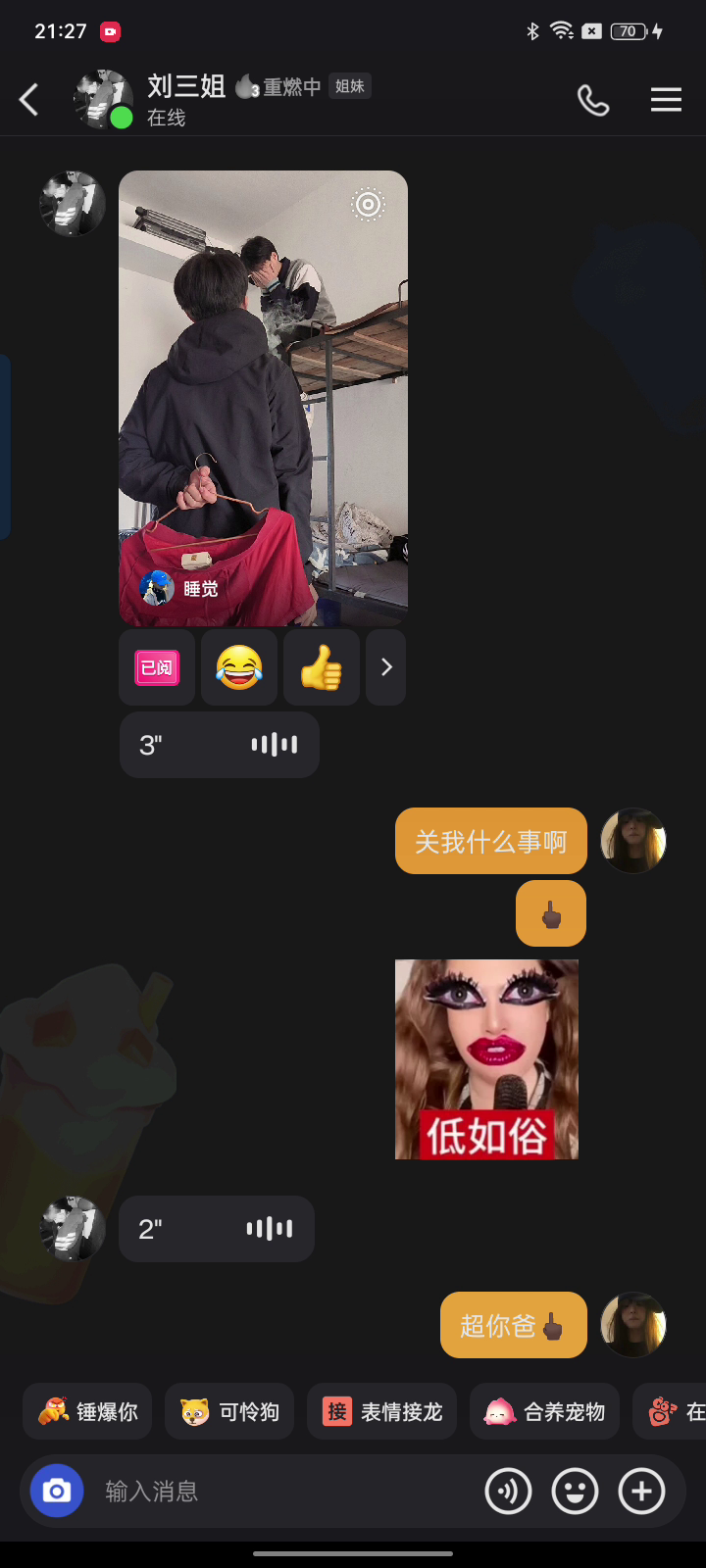706x1568 pixels.
Task: Go back from the chat with 刘三姐
Action: tap(29, 99)
